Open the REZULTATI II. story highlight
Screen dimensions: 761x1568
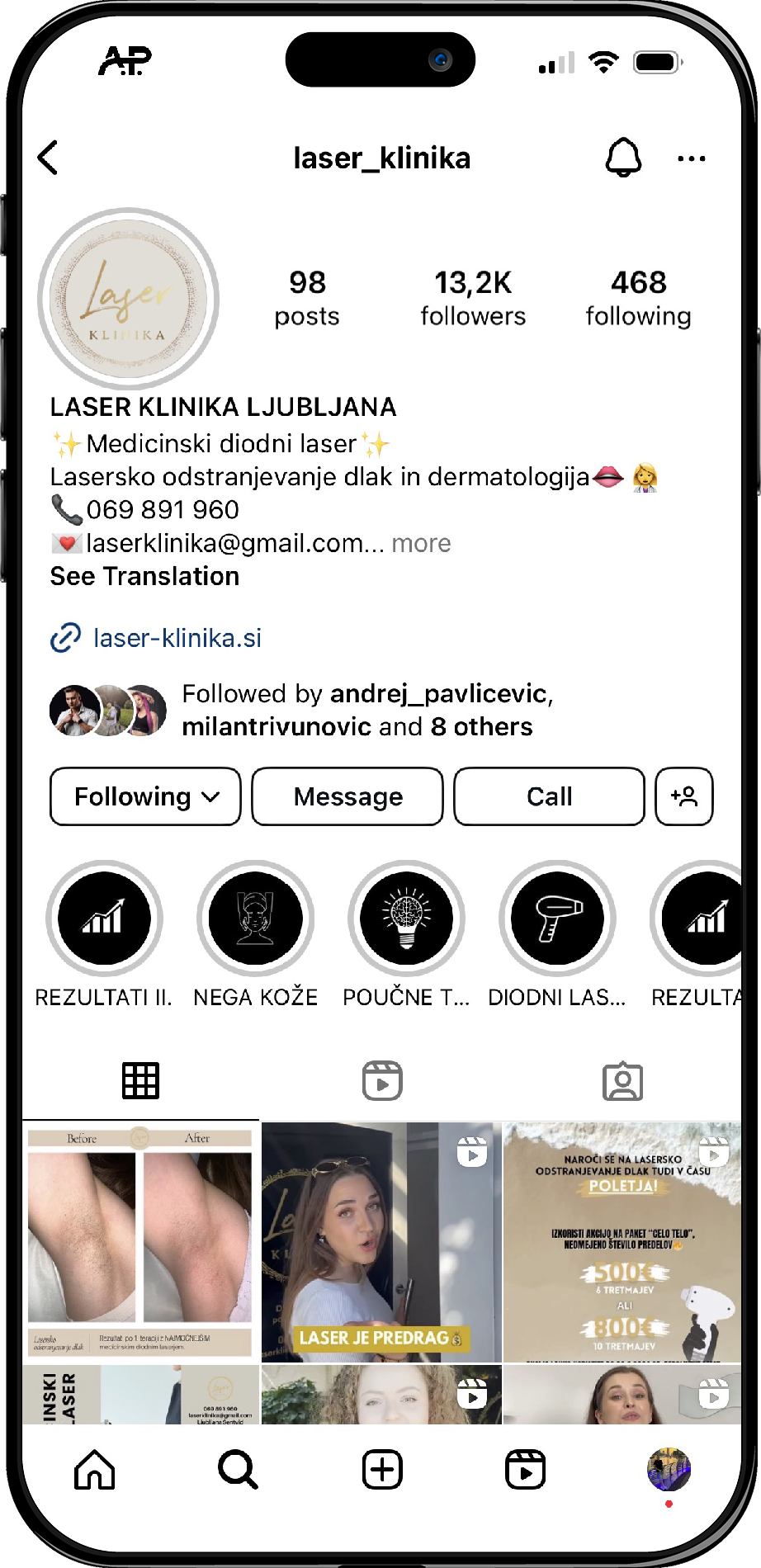(x=104, y=919)
